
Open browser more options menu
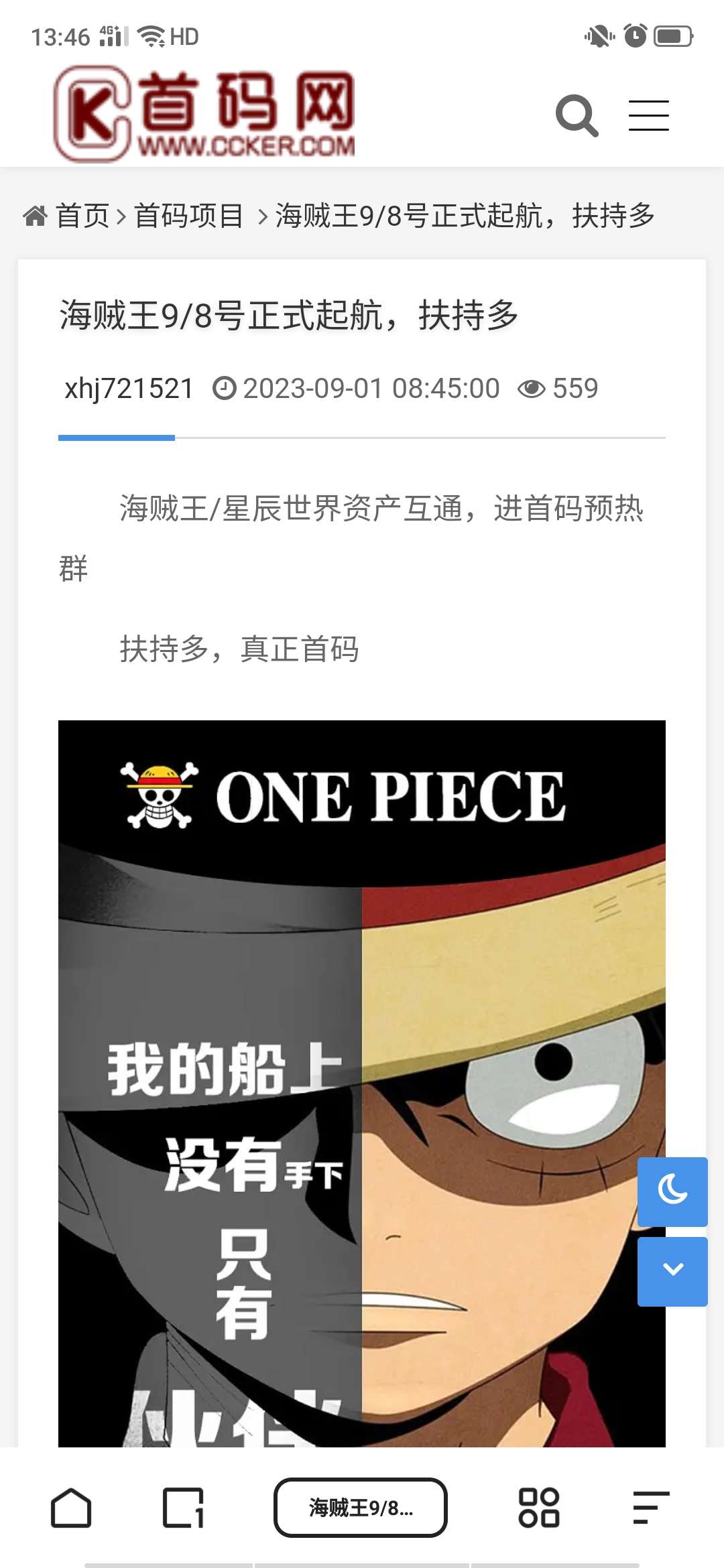point(651,1508)
